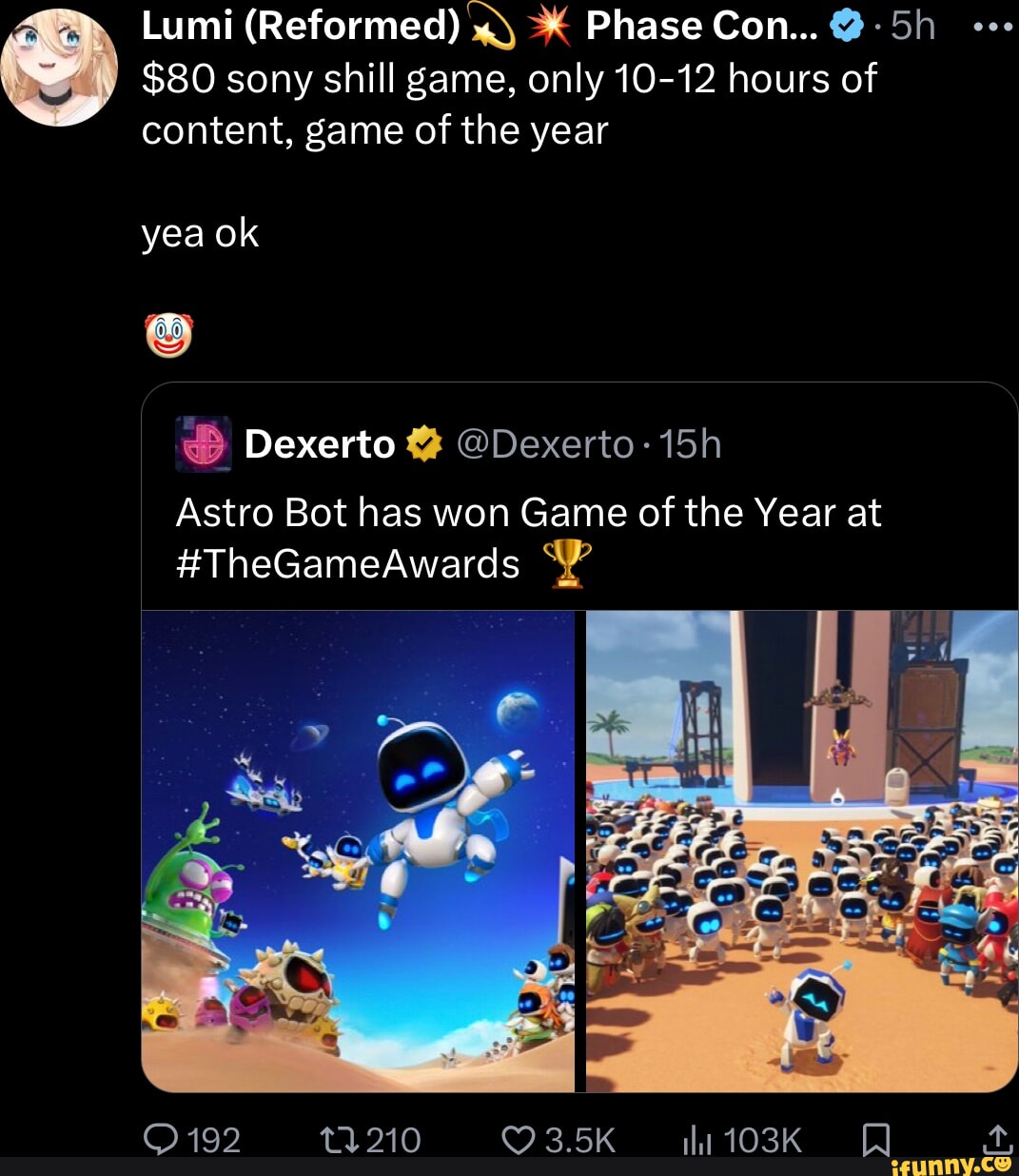
Task: Share the tweet
Action: point(996,1139)
